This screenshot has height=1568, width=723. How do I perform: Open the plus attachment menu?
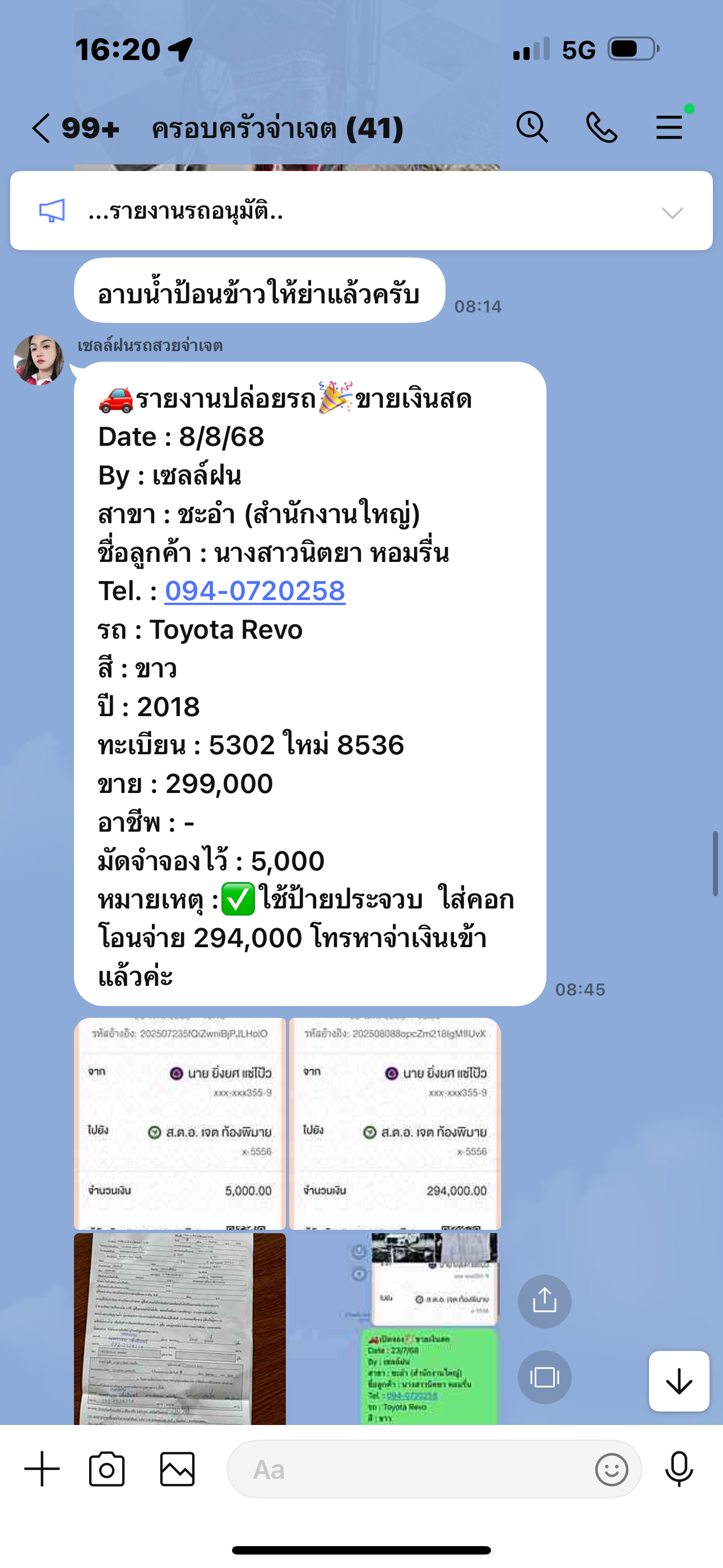[x=42, y=1469]
